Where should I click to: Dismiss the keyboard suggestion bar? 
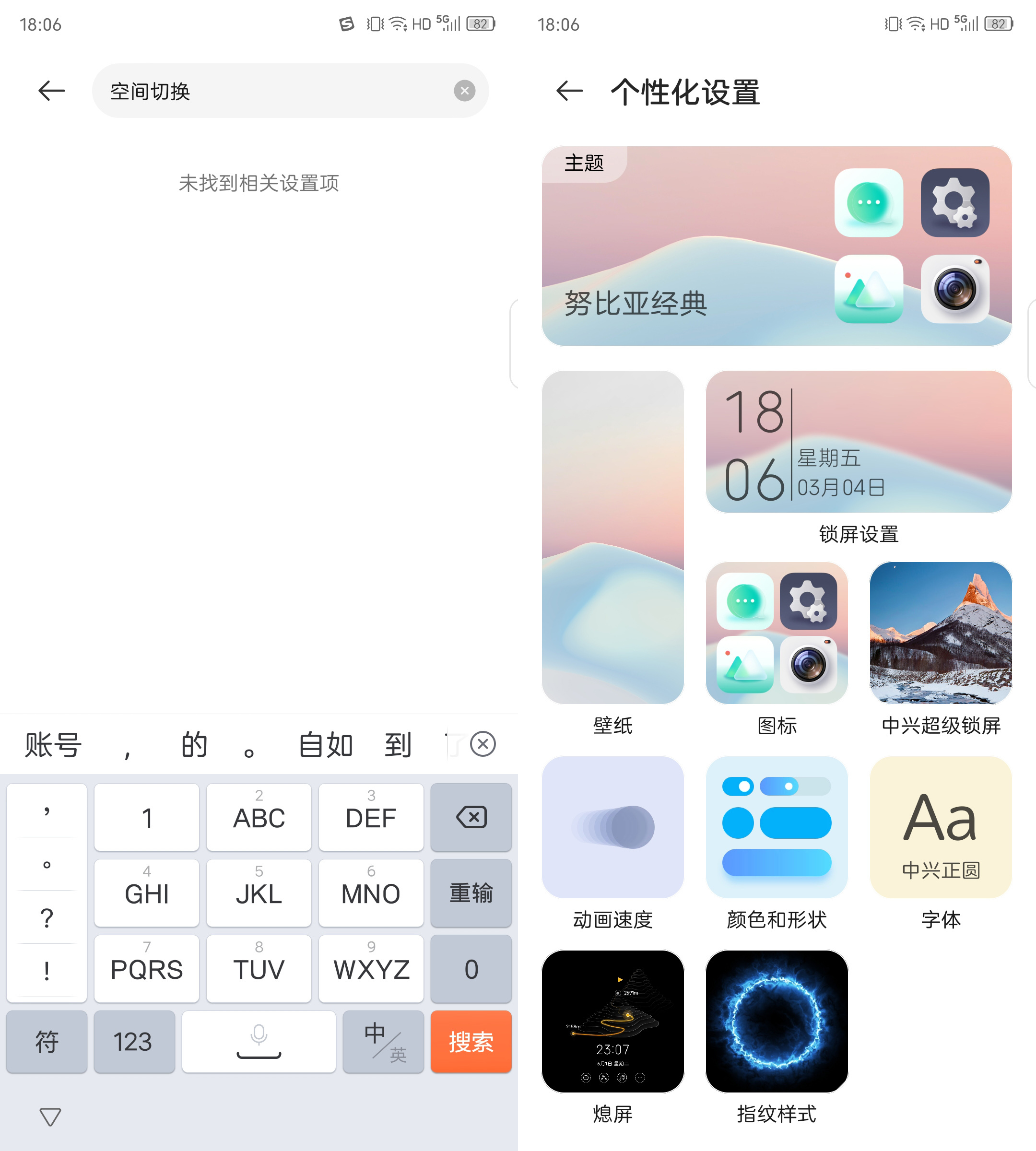pyautogui.click(x=483, y=744)
